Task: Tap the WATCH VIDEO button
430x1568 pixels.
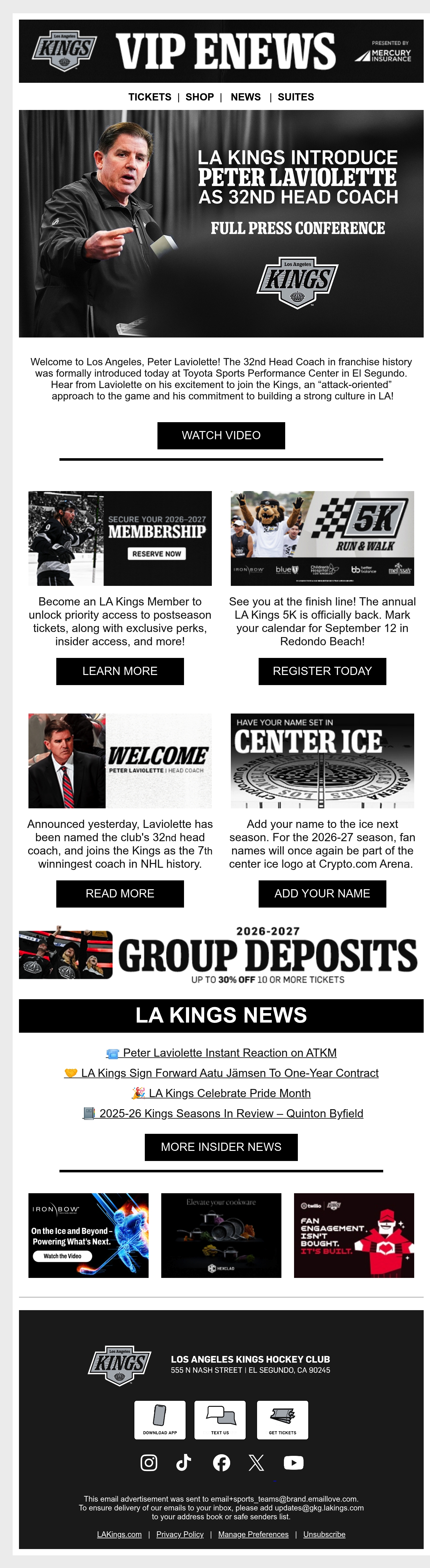Action: [221, 435]
